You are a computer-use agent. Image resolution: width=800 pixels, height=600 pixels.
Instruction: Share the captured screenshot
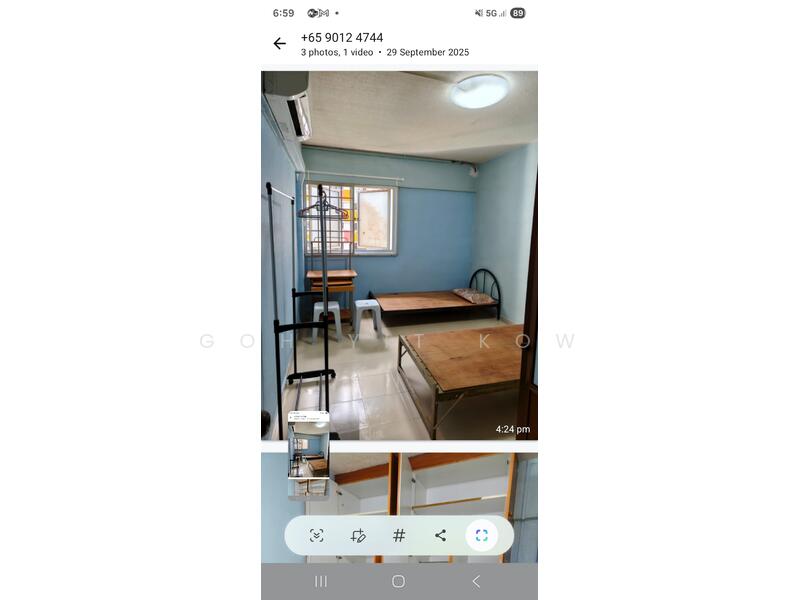coord(440,535)
